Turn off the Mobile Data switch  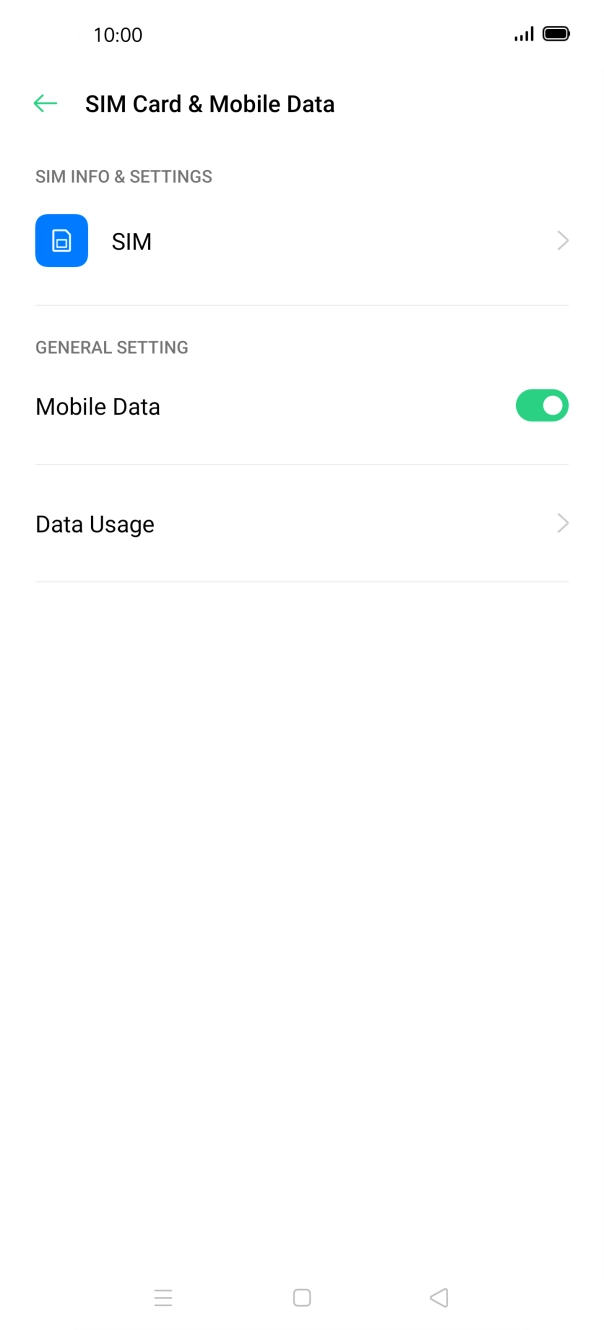coord(541,406)
